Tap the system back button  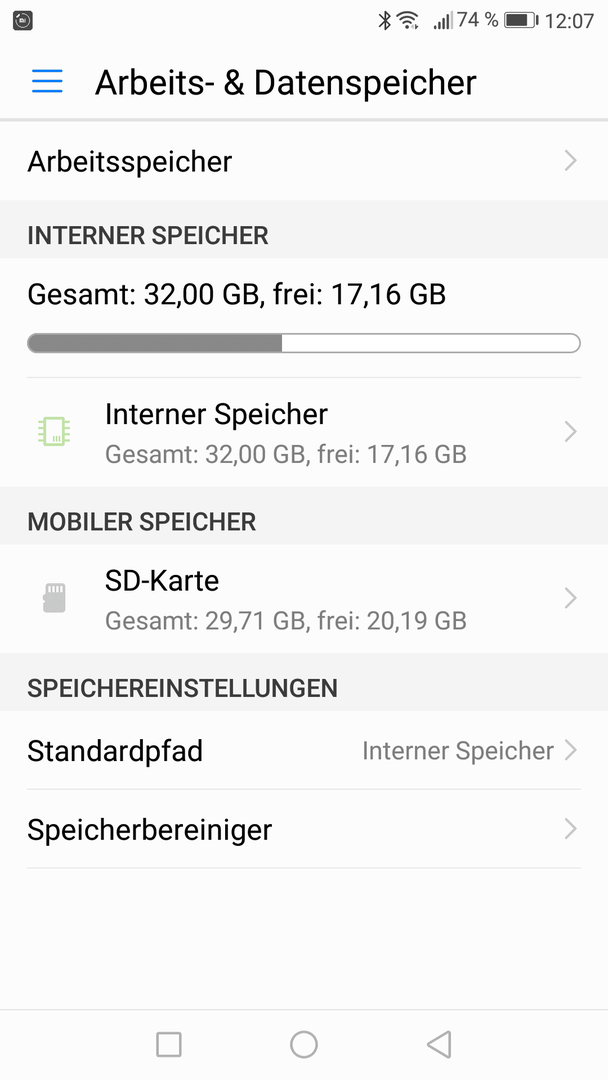tap(439, 1044)
